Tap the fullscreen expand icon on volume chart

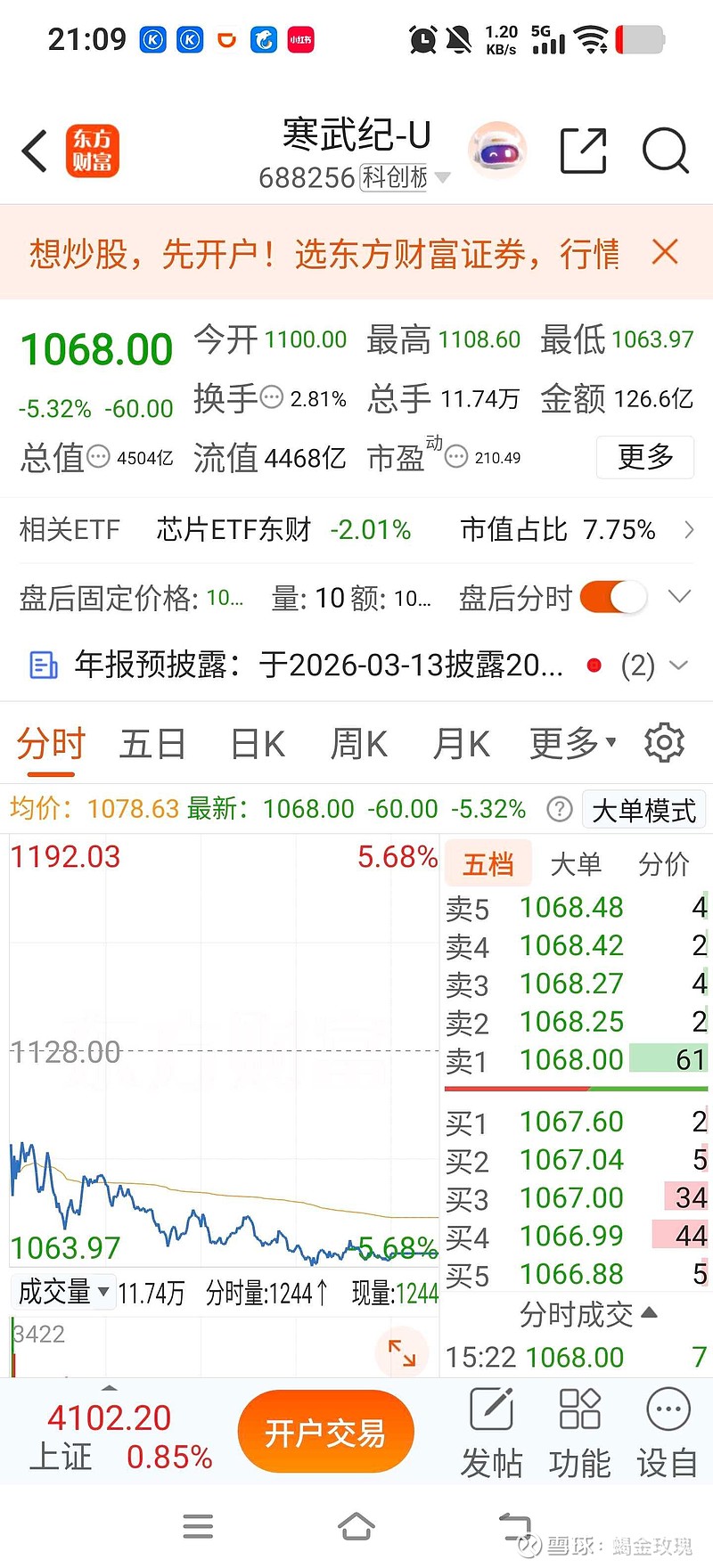point(404,1353)
